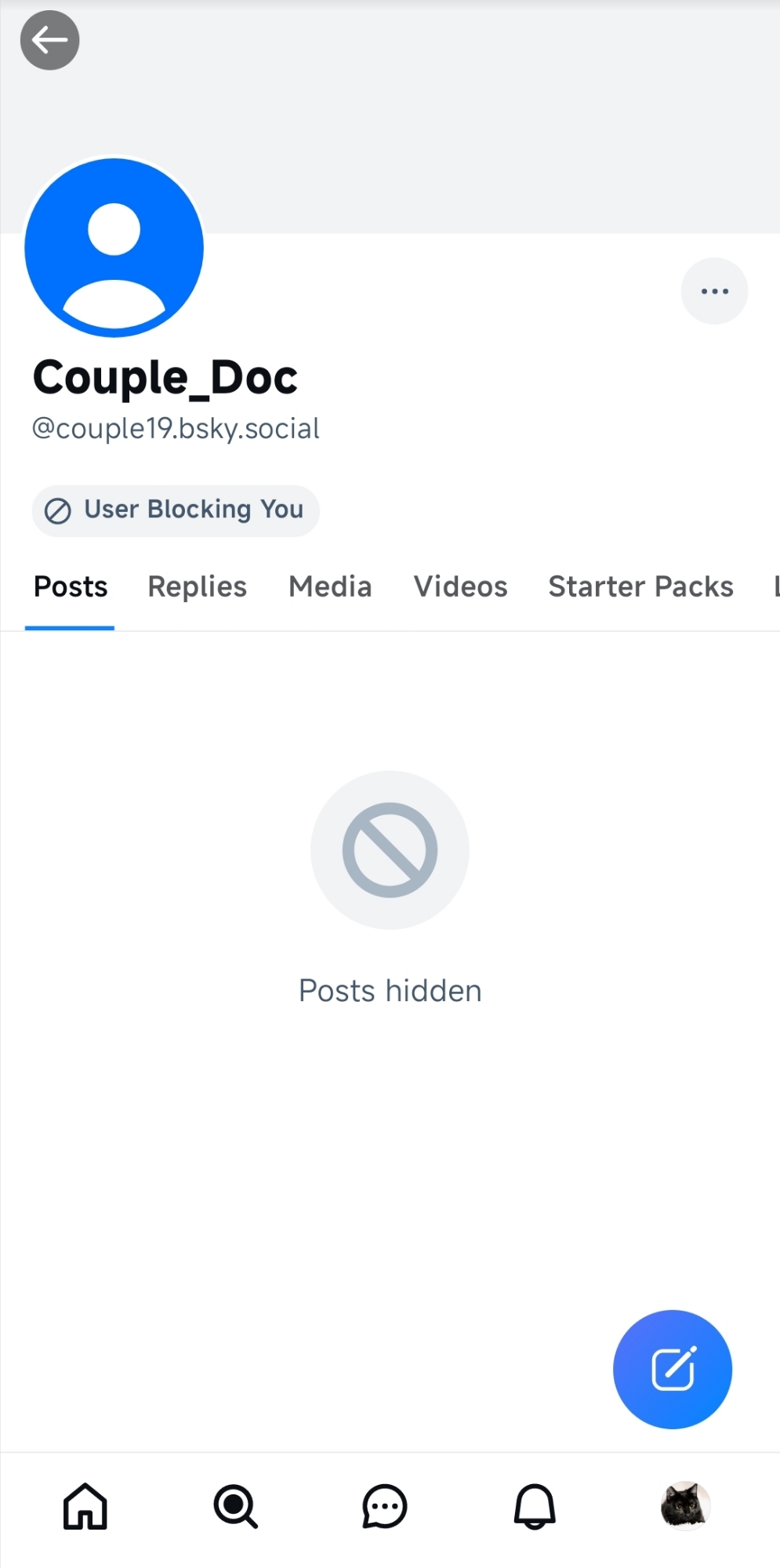Image resolution: width=780 pixels, height=1568 pixels.
Task: Check the notifications bell
Action: 535,1506
